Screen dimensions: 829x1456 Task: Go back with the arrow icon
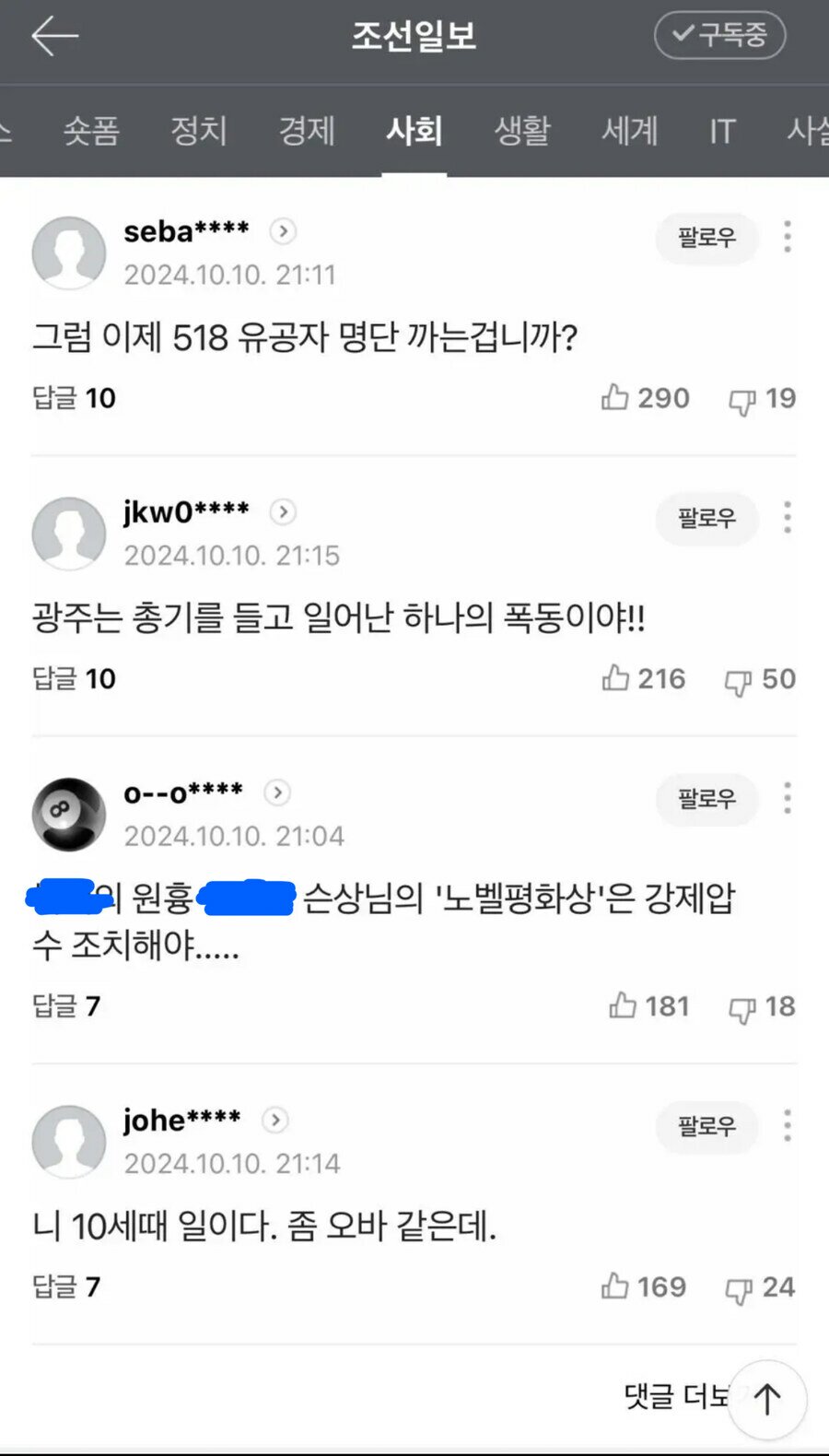[x=54, y=37]
